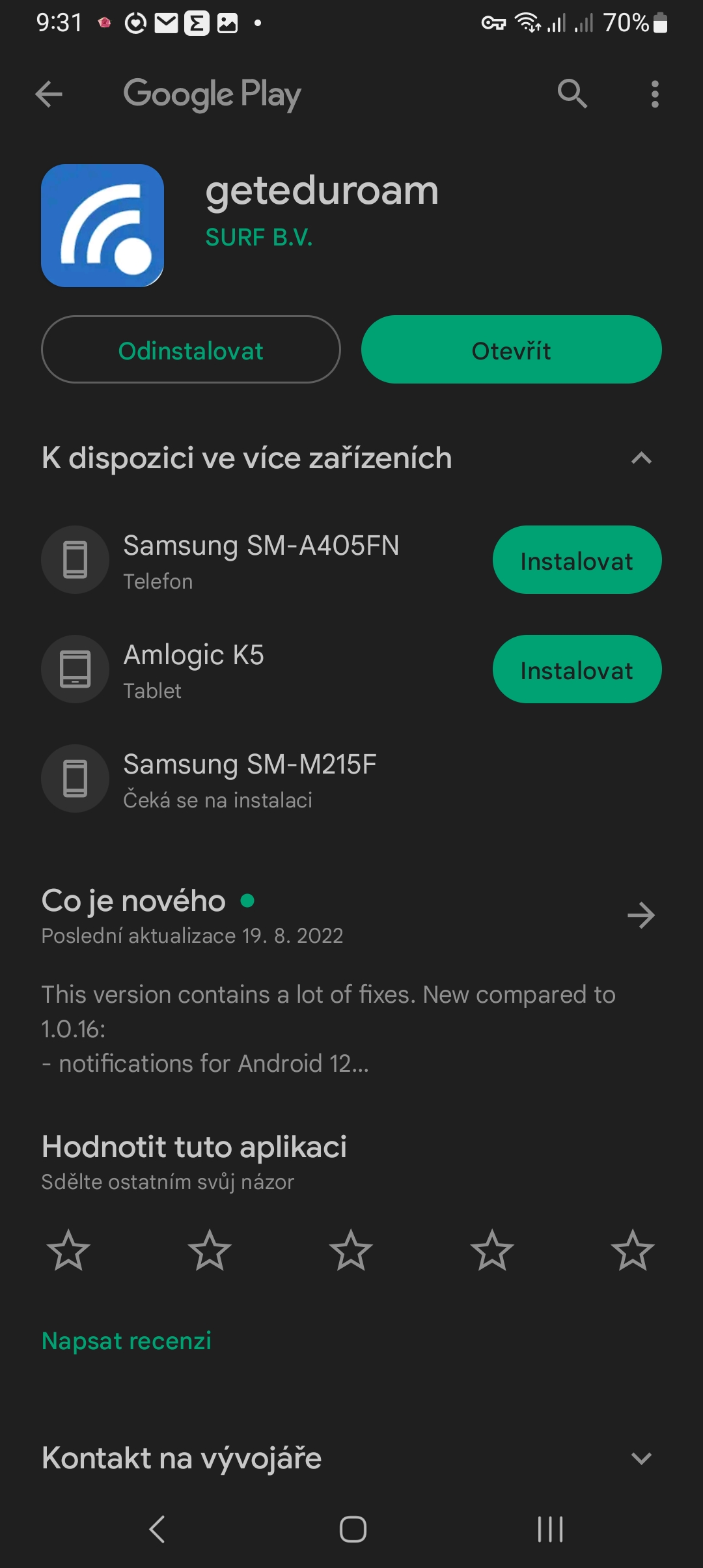Install on Amlogic K5 tablet
The width and height of the screenshot is (703, 1568).
[x=577, y=669]
